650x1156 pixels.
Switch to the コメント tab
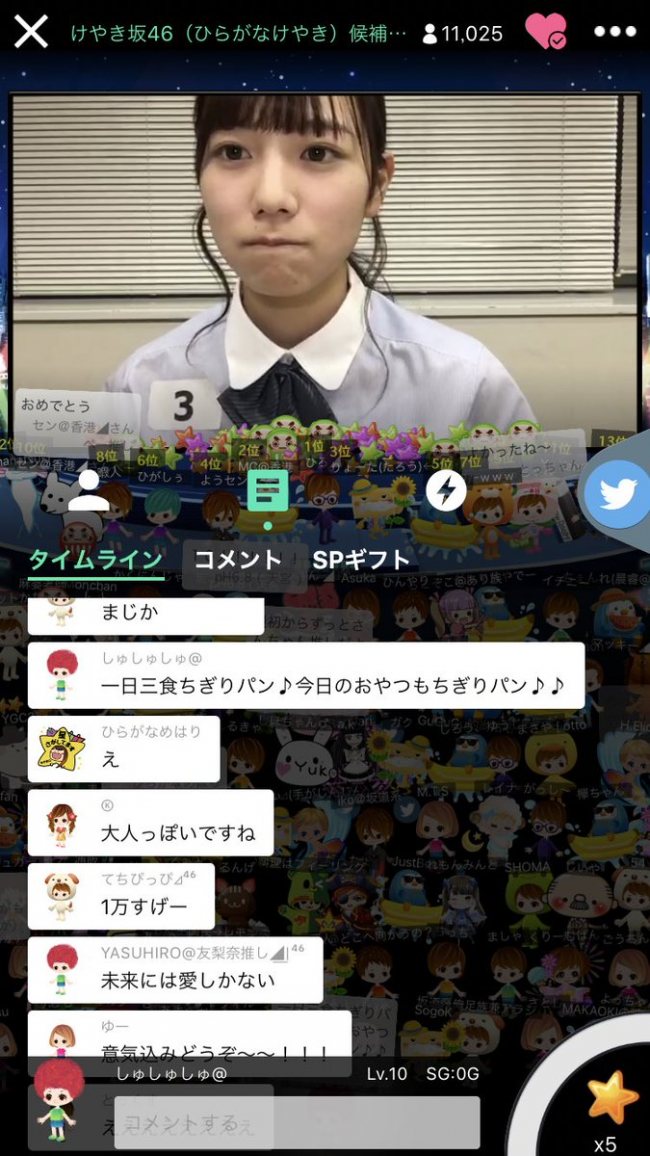pos(237,560)
